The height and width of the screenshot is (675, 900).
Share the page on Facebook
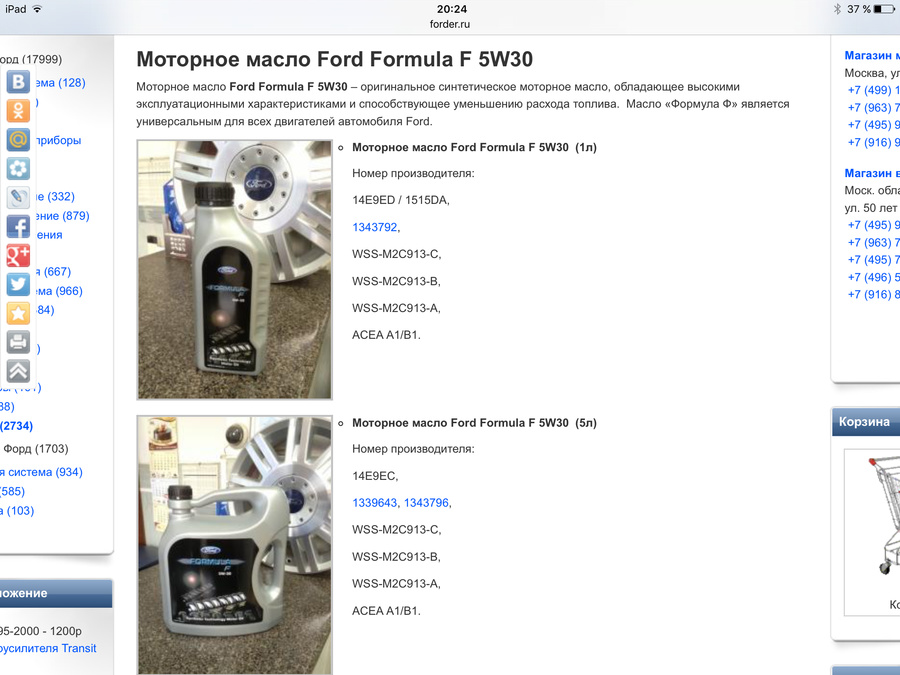[x=18, y=226]
